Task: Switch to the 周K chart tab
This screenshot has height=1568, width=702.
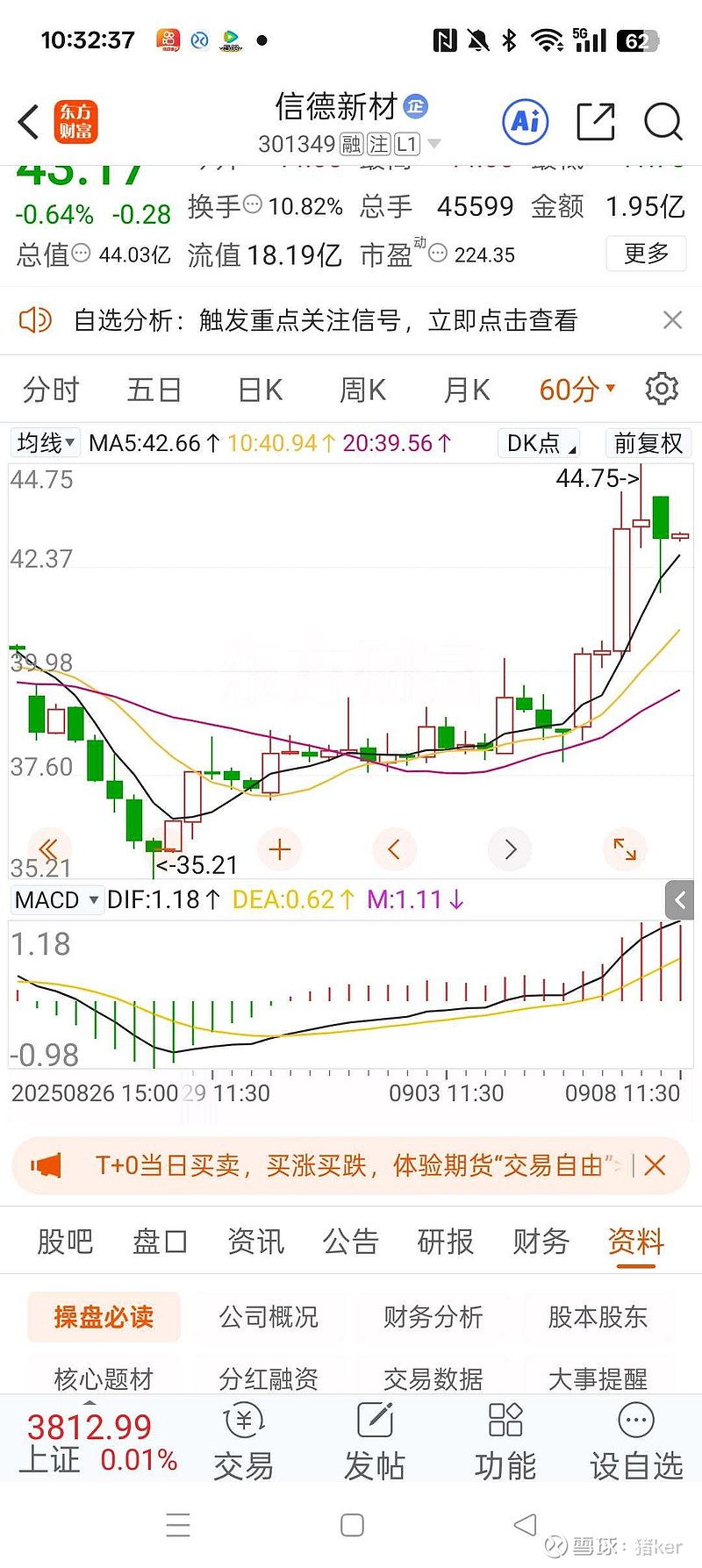Action: (362, 390)
